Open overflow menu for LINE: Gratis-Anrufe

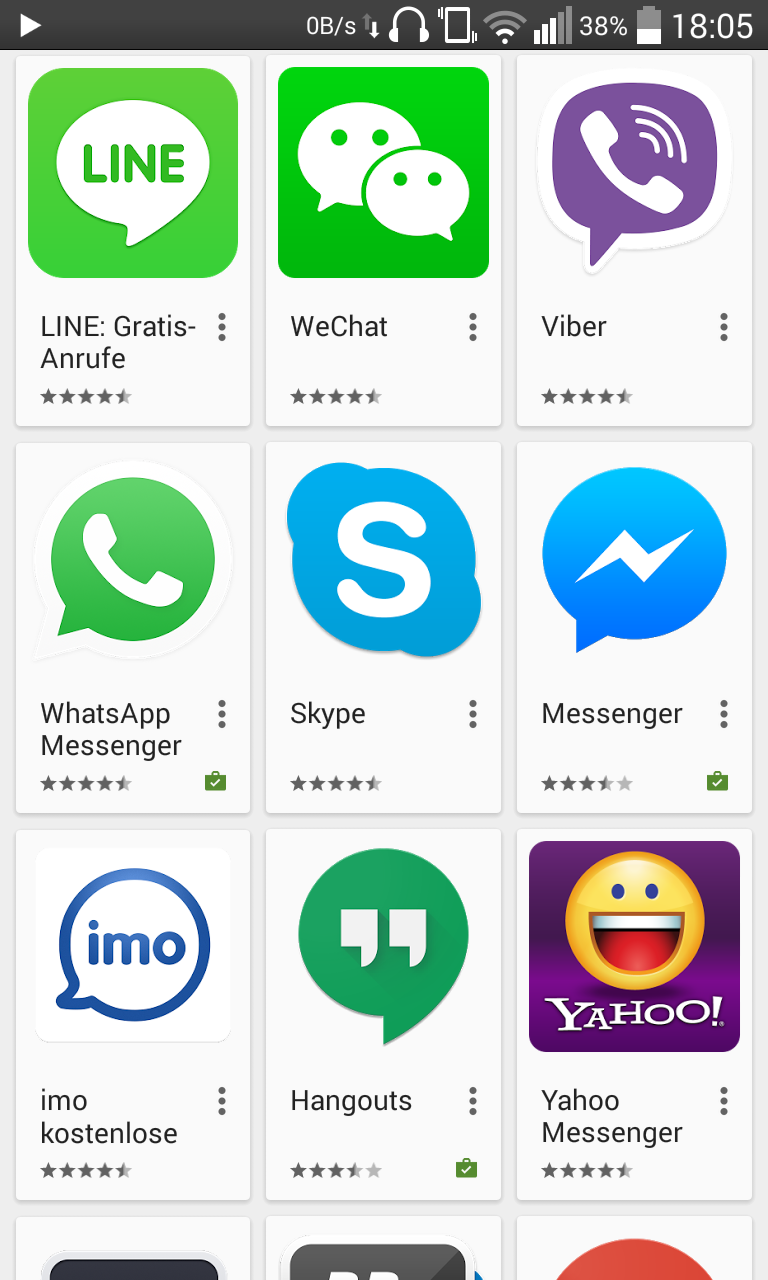(222, 327)
